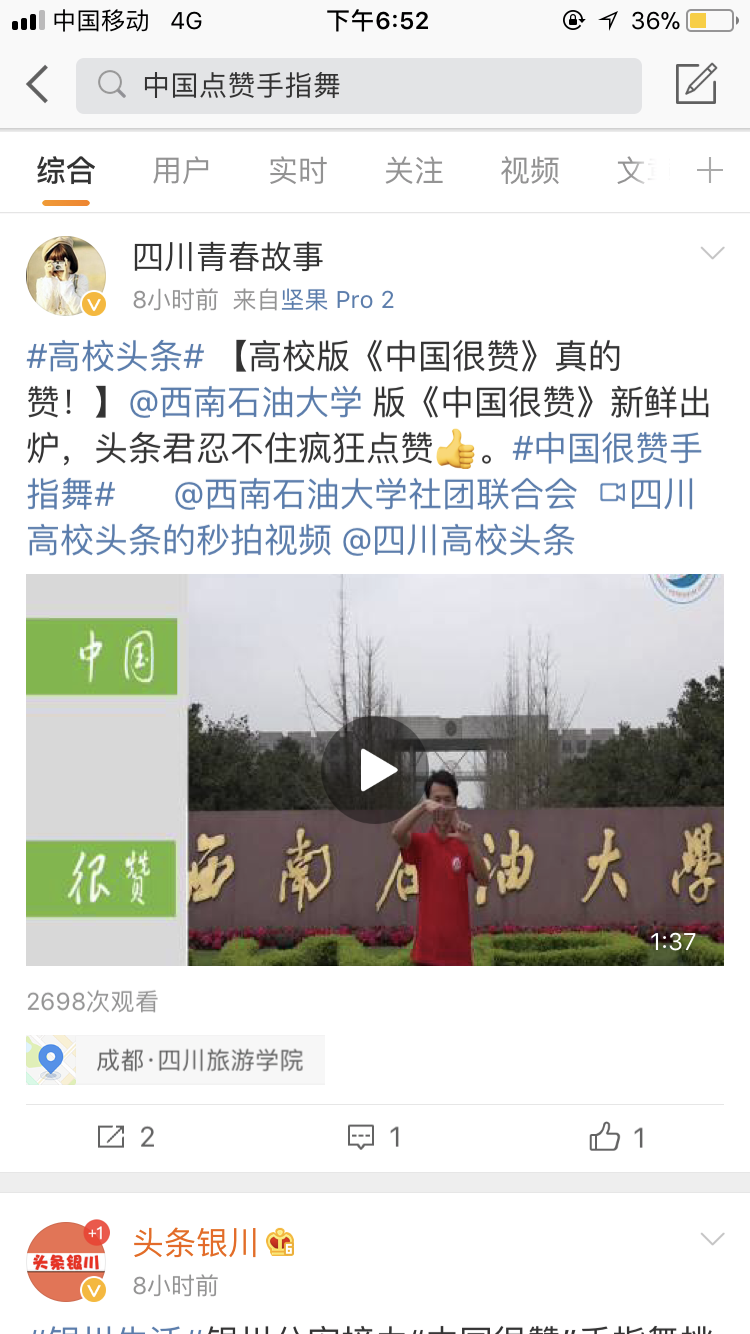Open the #高校头条# hashtag

[x=115, y=356]
